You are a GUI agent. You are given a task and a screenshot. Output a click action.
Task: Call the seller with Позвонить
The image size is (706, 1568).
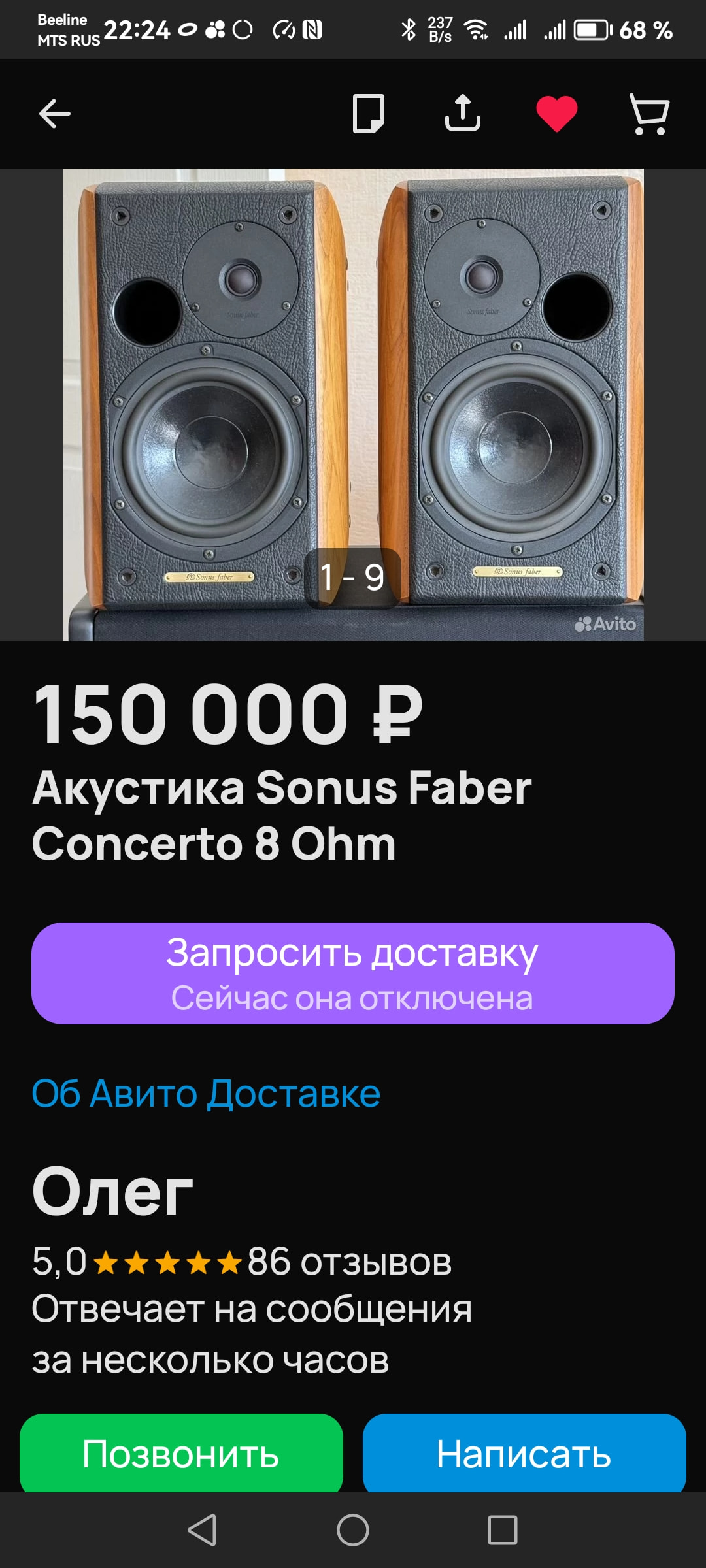tap(181, 1454)
